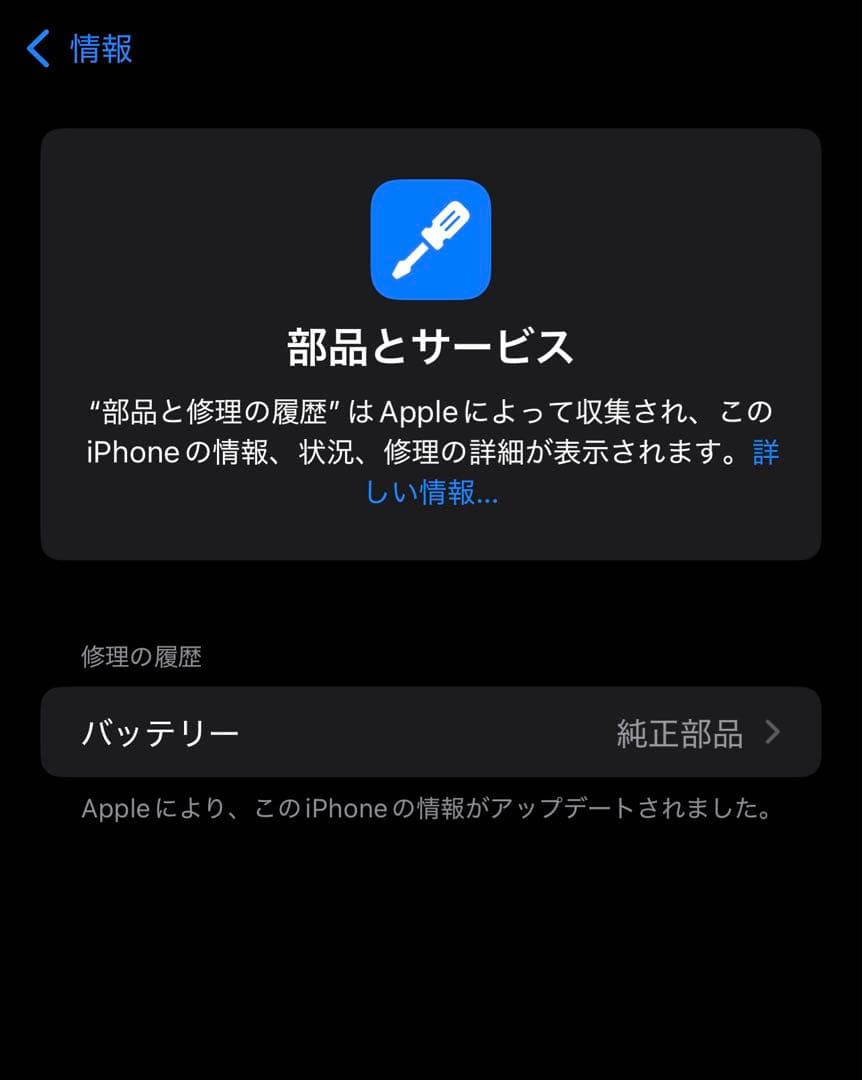Tap 情報 in the top navigation bar

(x=98, y=48)
